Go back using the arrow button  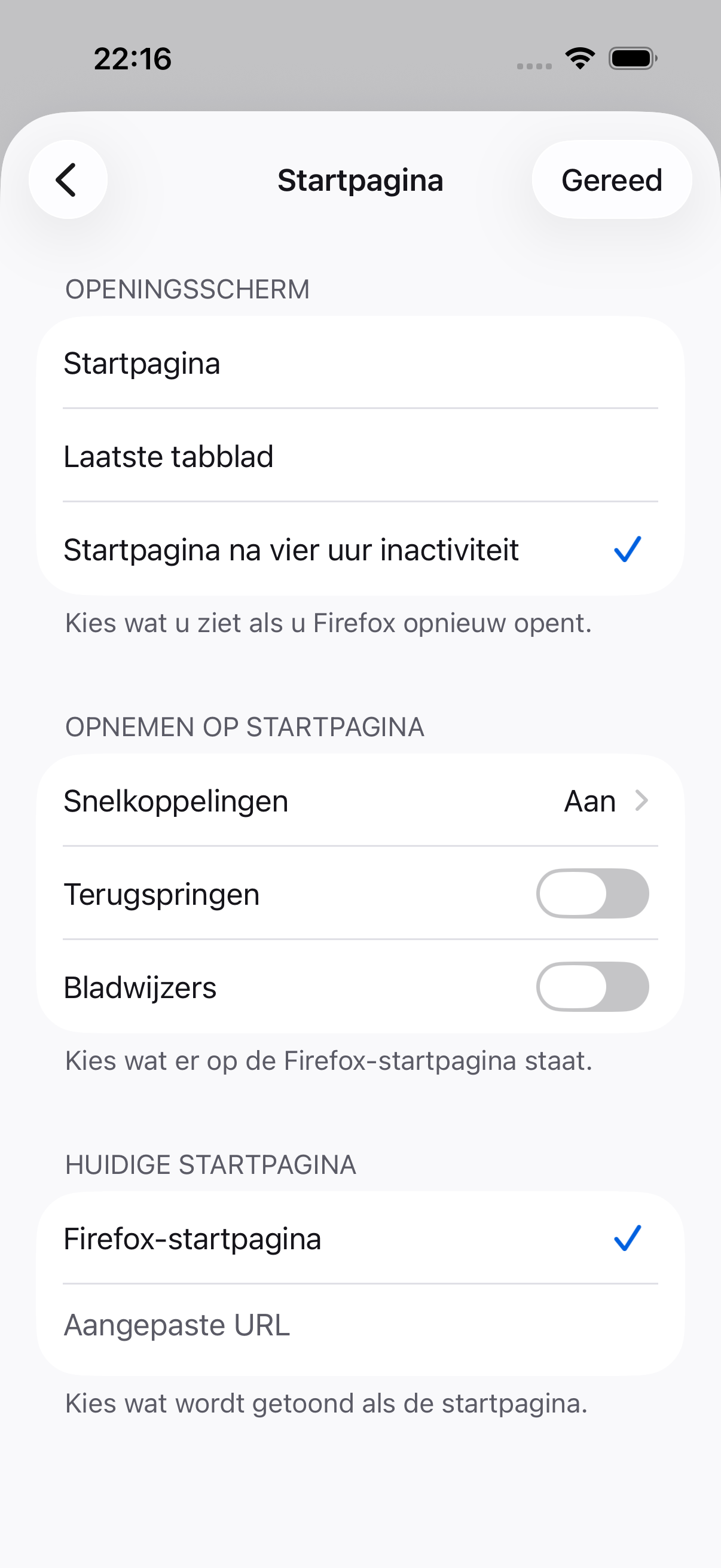click(x=68, y=179)
